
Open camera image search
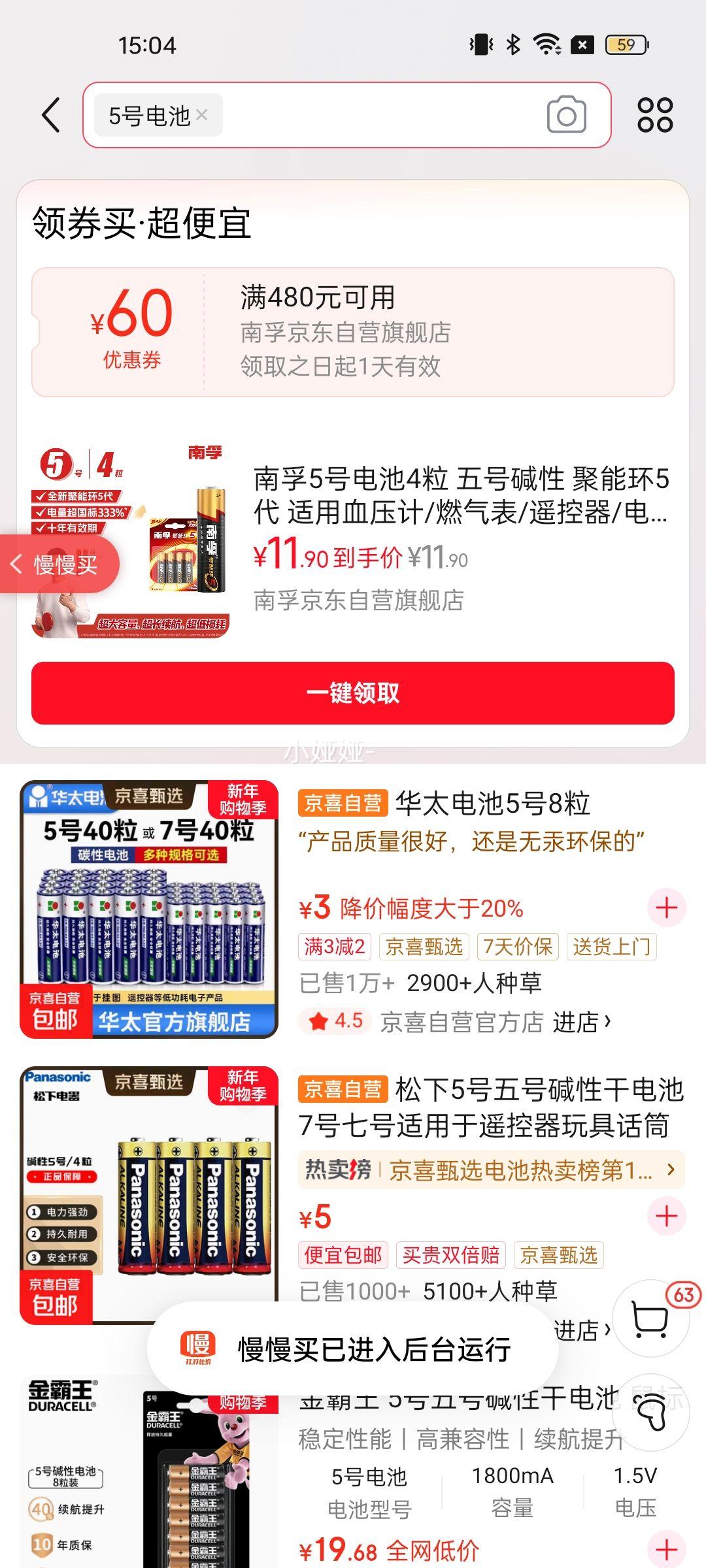point(566,116)
